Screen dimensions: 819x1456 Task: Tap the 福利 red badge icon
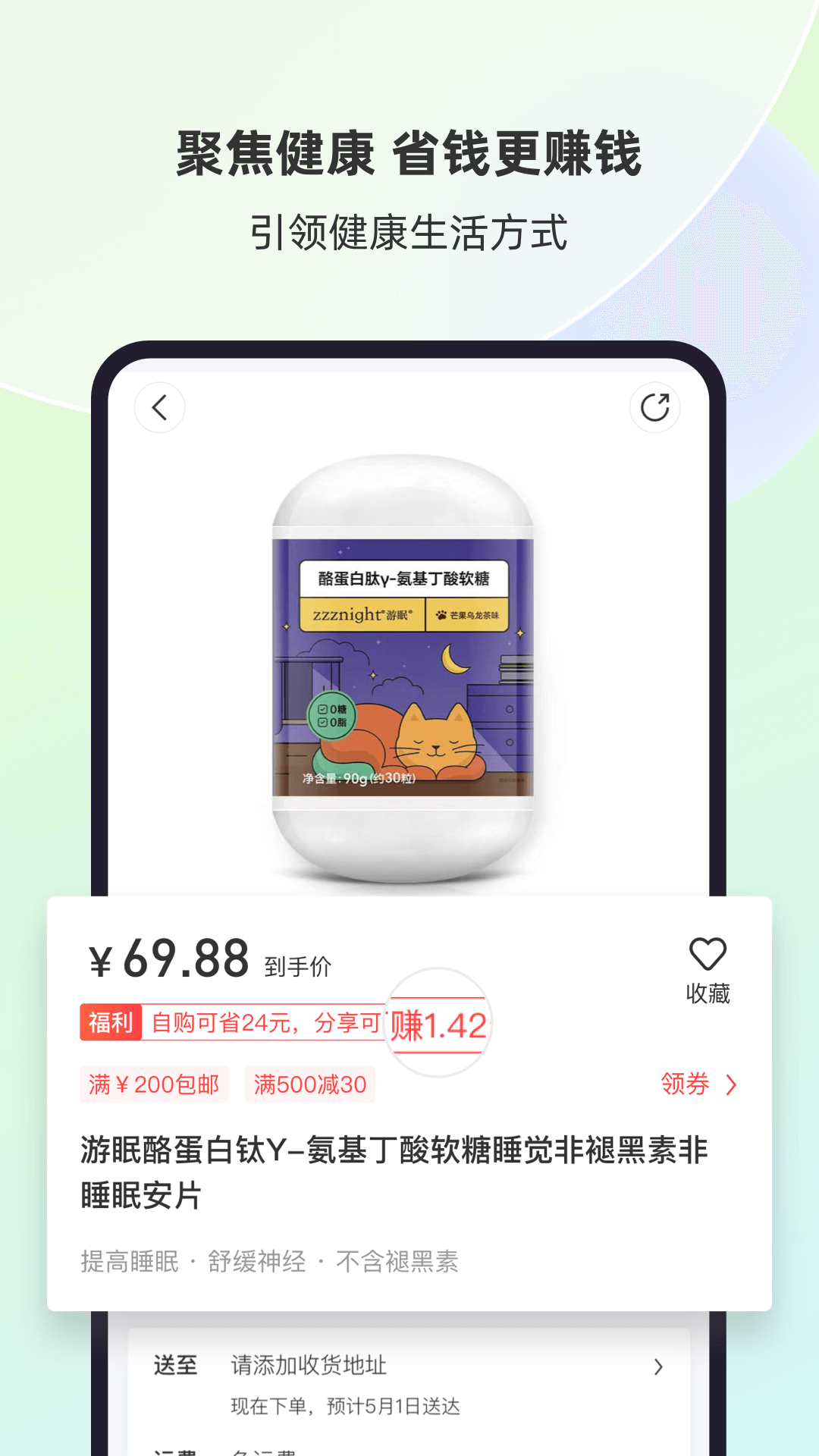point(111,1022)
